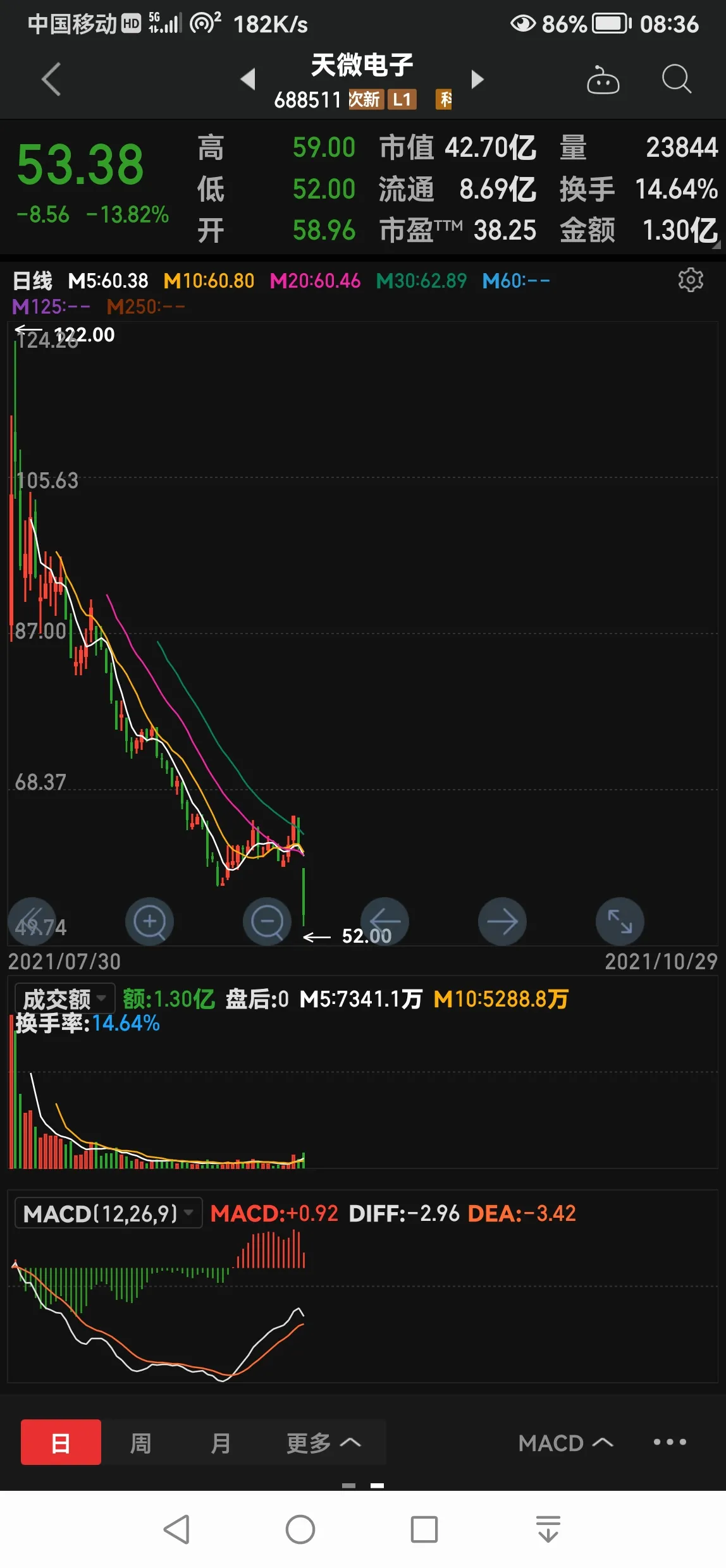Expand the 更多 period options
Screen dimensions: 726x1568
click(x=321, y=1443)
